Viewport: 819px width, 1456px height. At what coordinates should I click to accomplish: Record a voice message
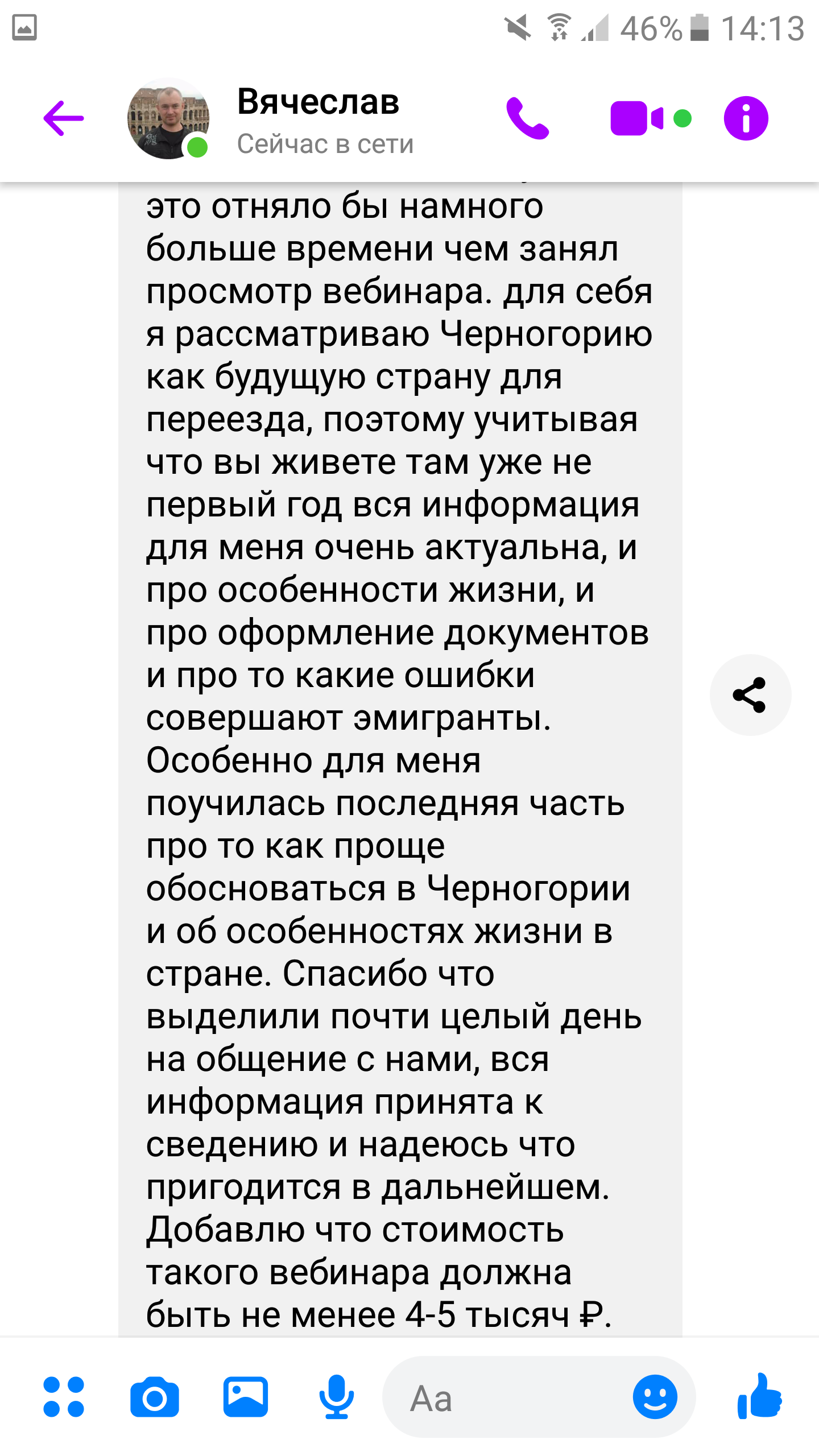pyautogui.click(x=337, y=1397)
